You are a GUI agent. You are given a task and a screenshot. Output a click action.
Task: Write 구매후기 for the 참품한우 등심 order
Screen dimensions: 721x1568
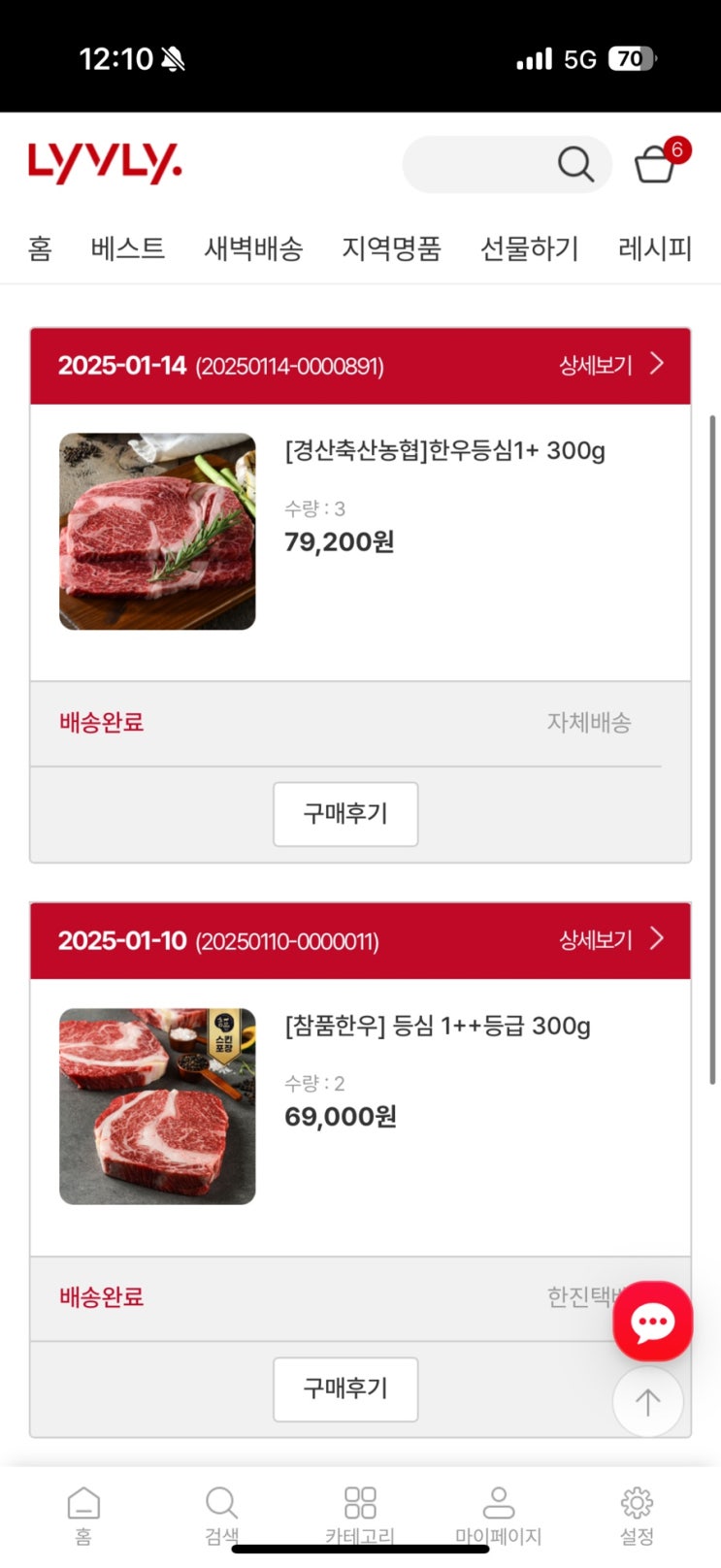point(345,1388)
